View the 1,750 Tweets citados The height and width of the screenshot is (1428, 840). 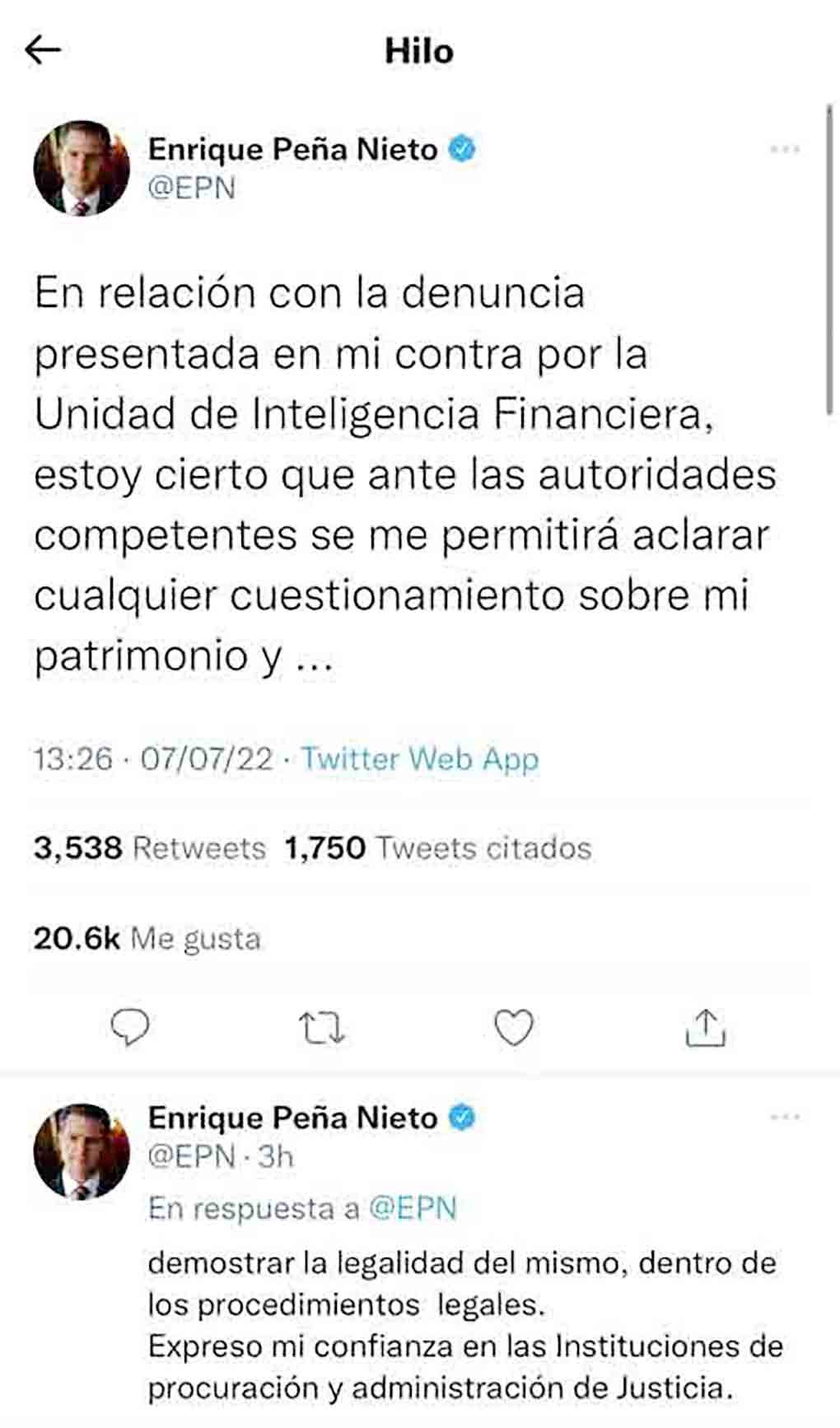coord(437,848)
